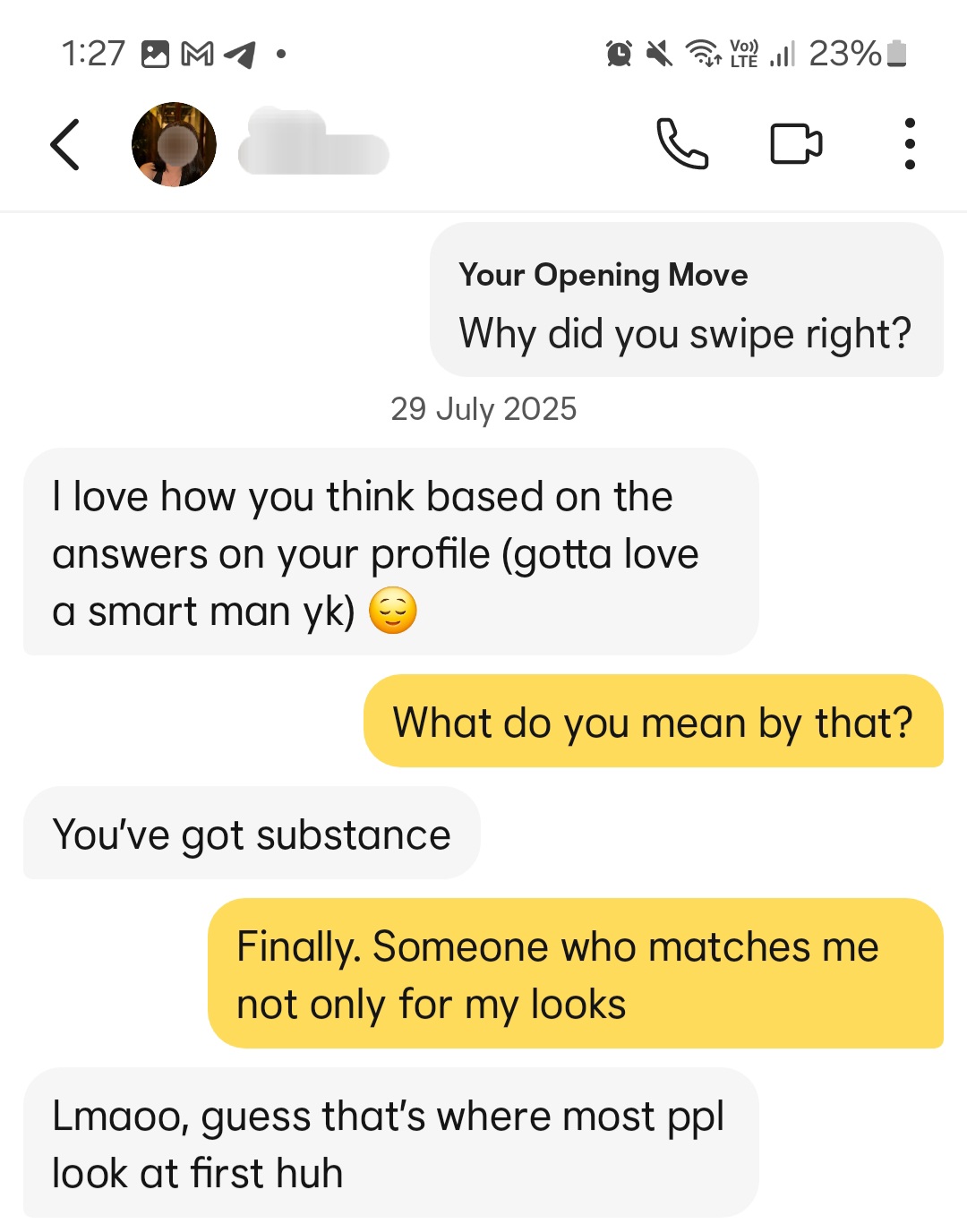This screenshot has width=967, height=1232.
Task: Go back to the conversations list
Action: pyautogui.click(x=65, y=144)
